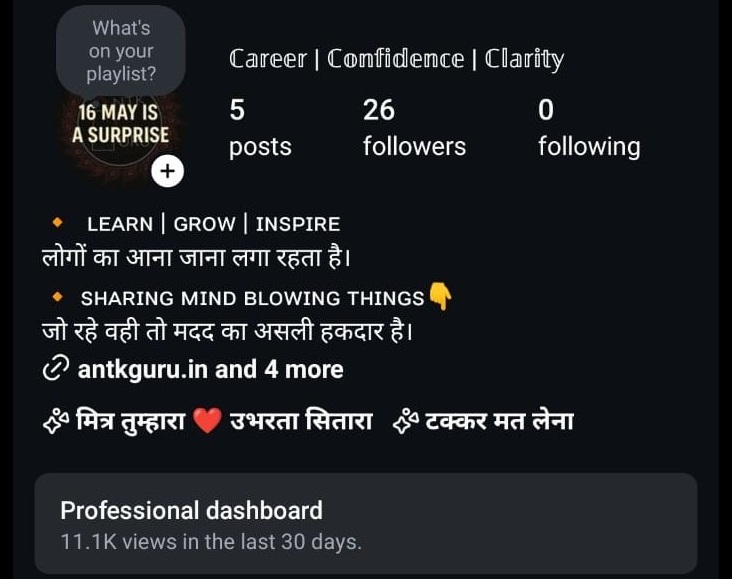Open the 'What's on your playlist?' note

[121, 51]
